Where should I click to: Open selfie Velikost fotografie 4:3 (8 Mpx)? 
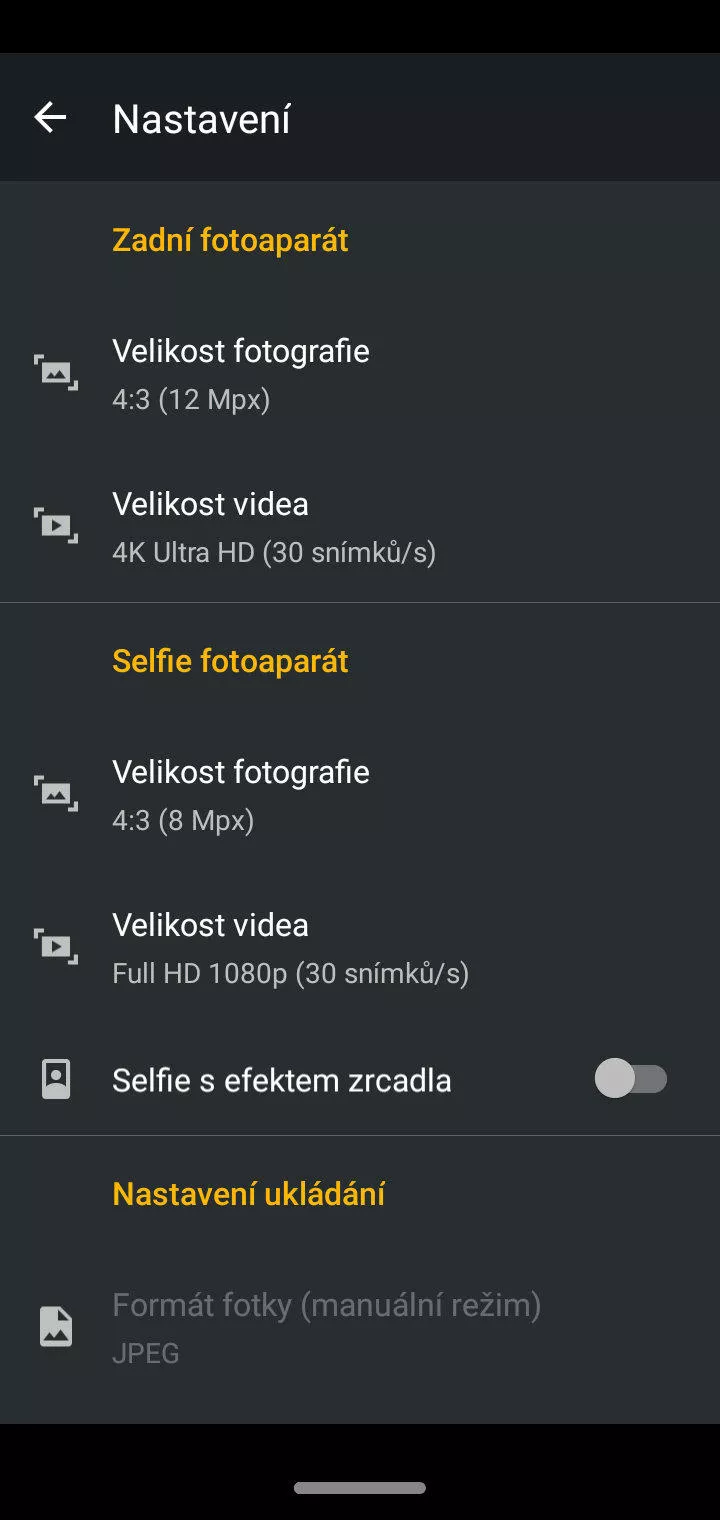pos(360,795)
